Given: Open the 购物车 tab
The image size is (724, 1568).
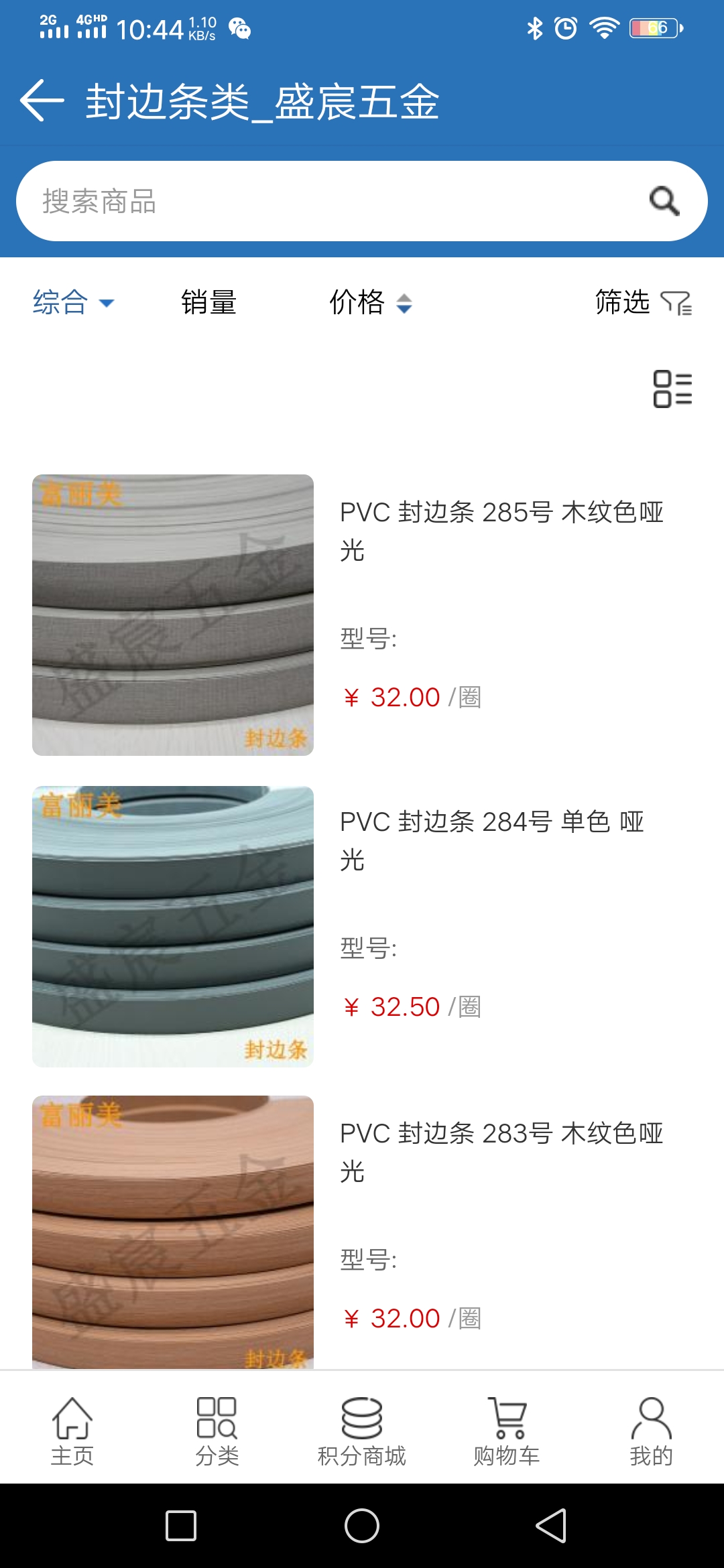Looking at the screenshot, I should coord(507,1431).
